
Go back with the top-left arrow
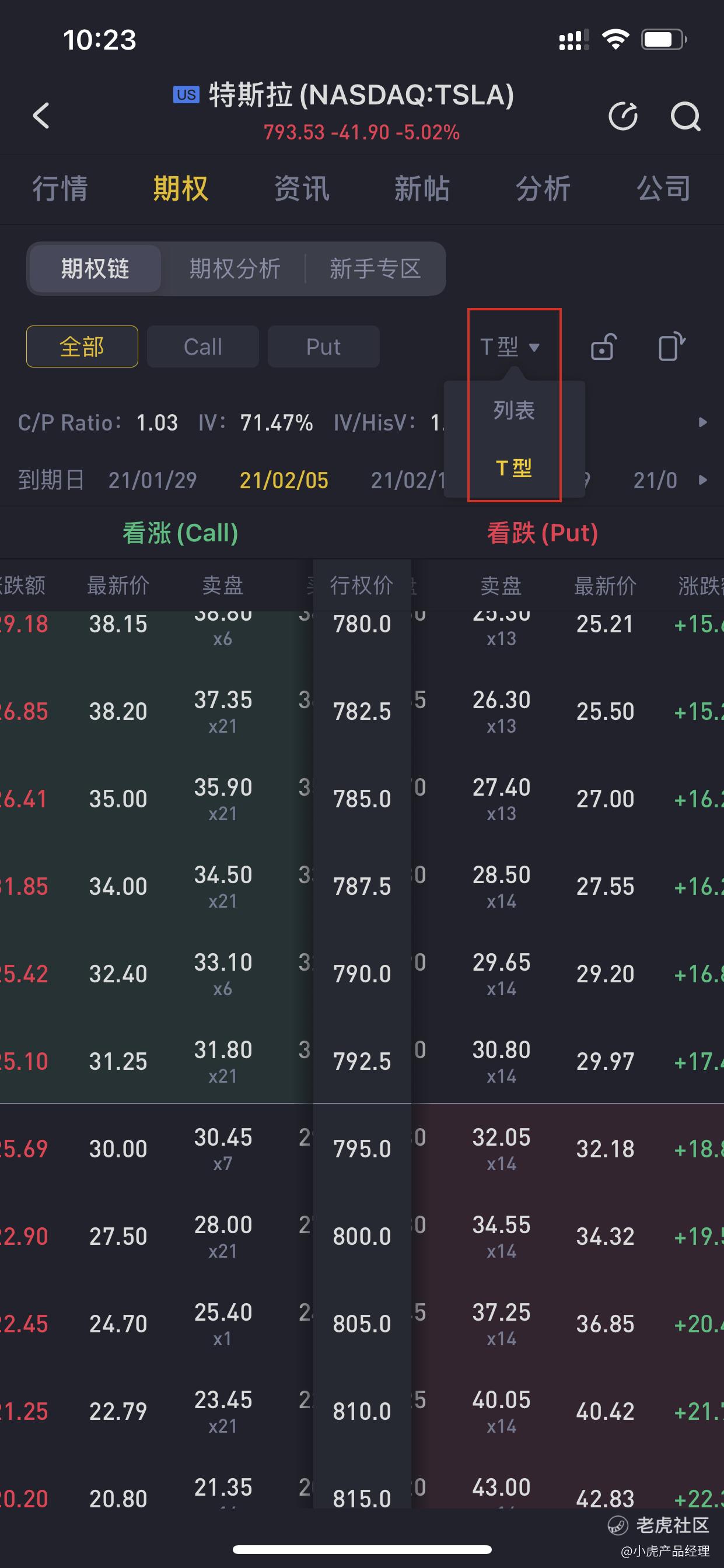(41, 115)
